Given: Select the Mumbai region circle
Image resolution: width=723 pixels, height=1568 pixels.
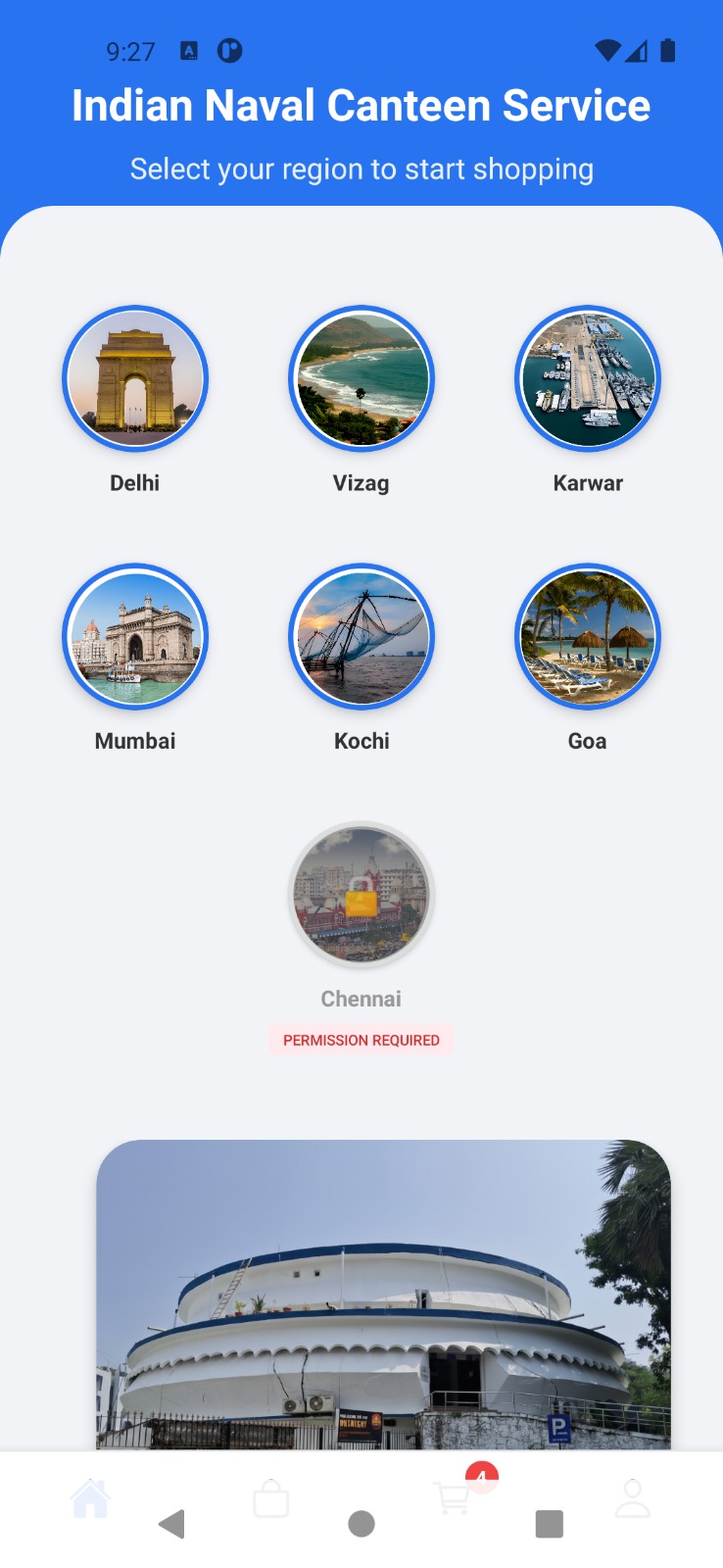Looking at the screenshot, I should 135,637.
